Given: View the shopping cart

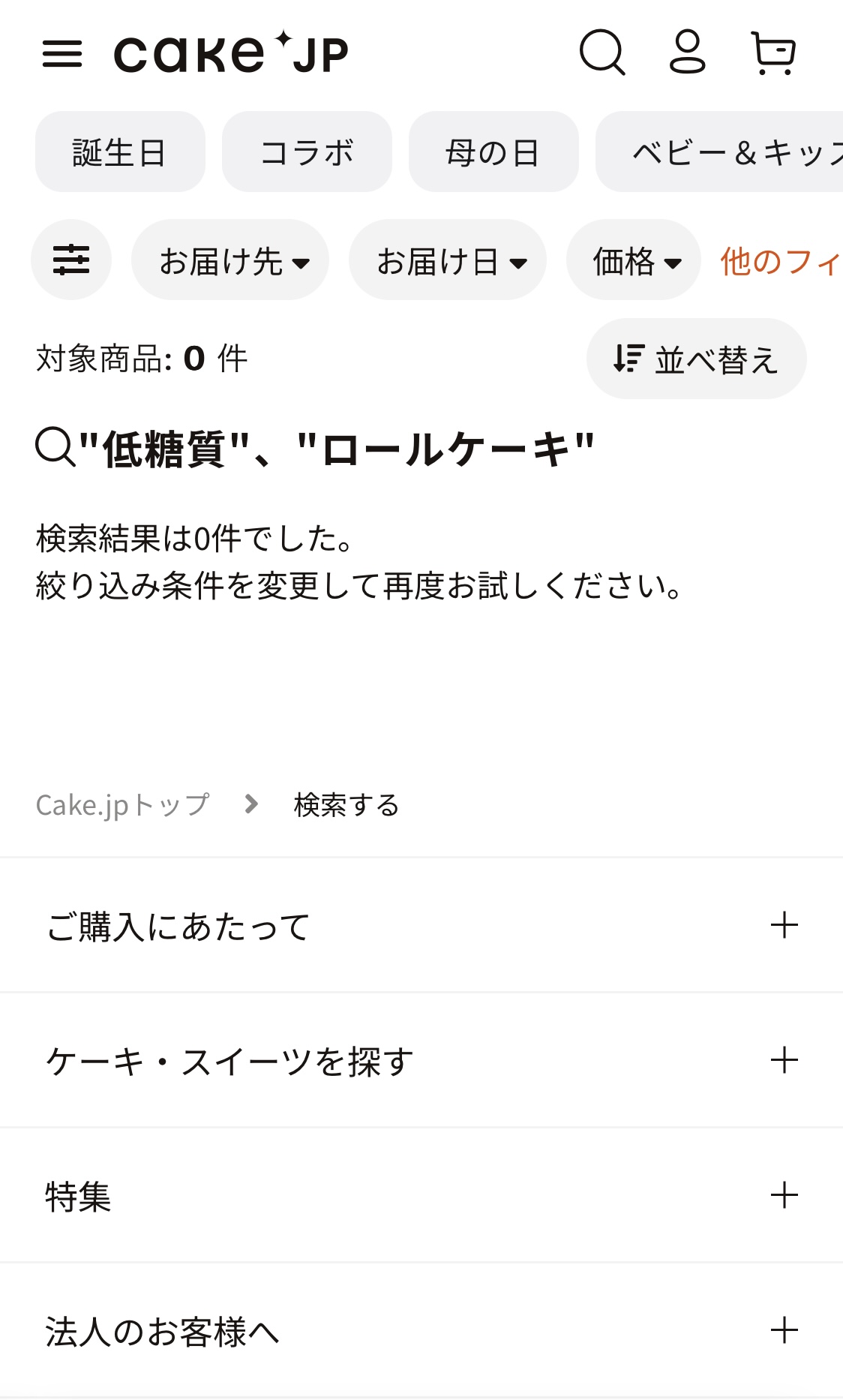Looking at the screenshot, I should point(773,53).
